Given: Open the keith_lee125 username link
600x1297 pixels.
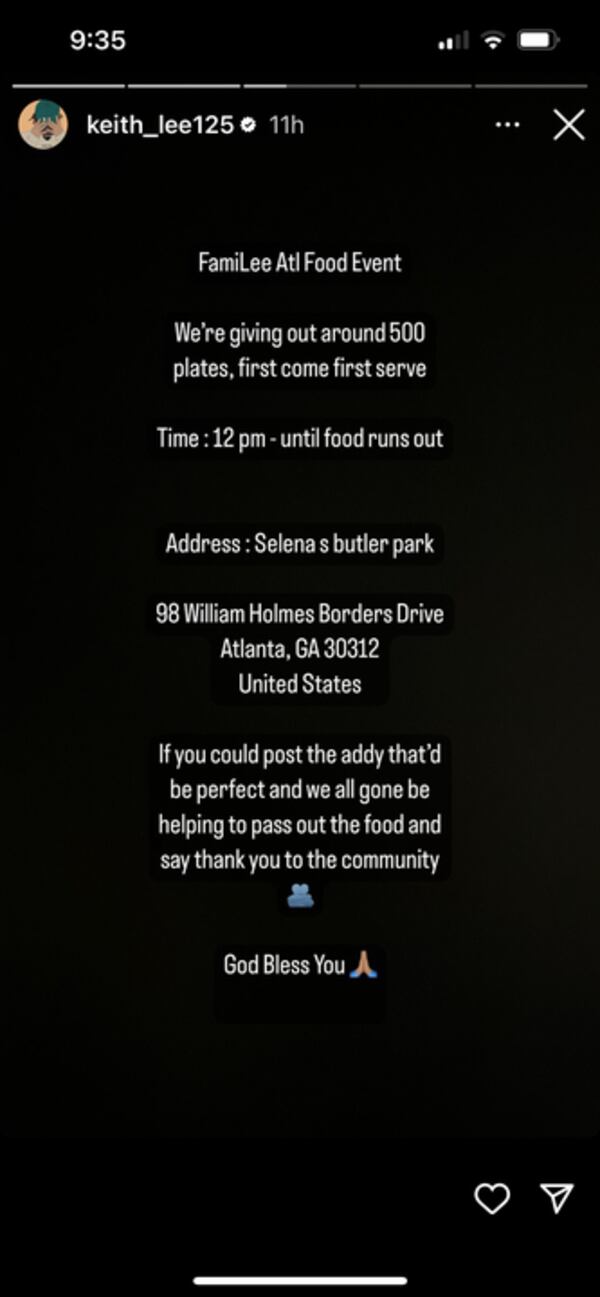Looking at the screenshot, I should (160, 125).
